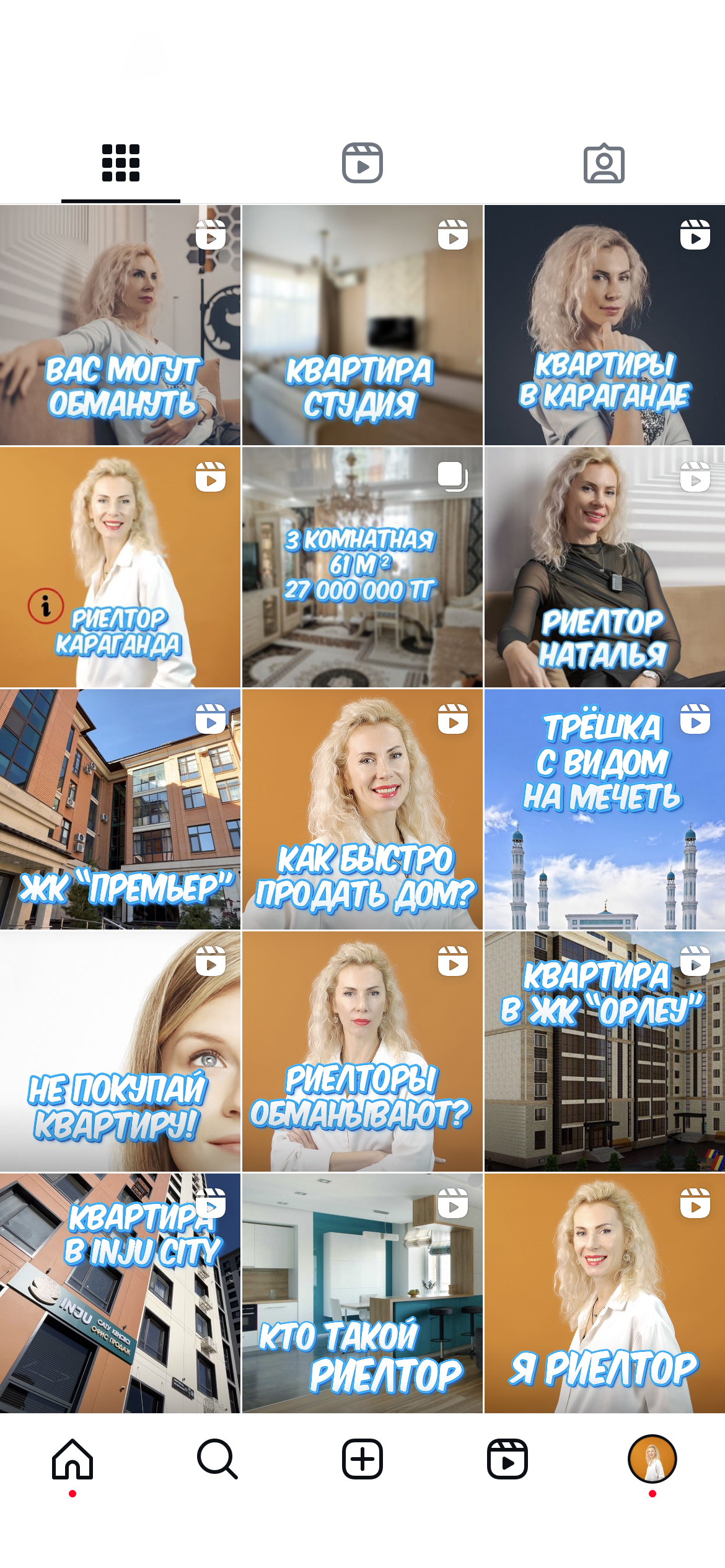Tap the profile avatar in bottom bar
The width and height of the screenshot is (725, 1568).
click(x=652, y=1459)
